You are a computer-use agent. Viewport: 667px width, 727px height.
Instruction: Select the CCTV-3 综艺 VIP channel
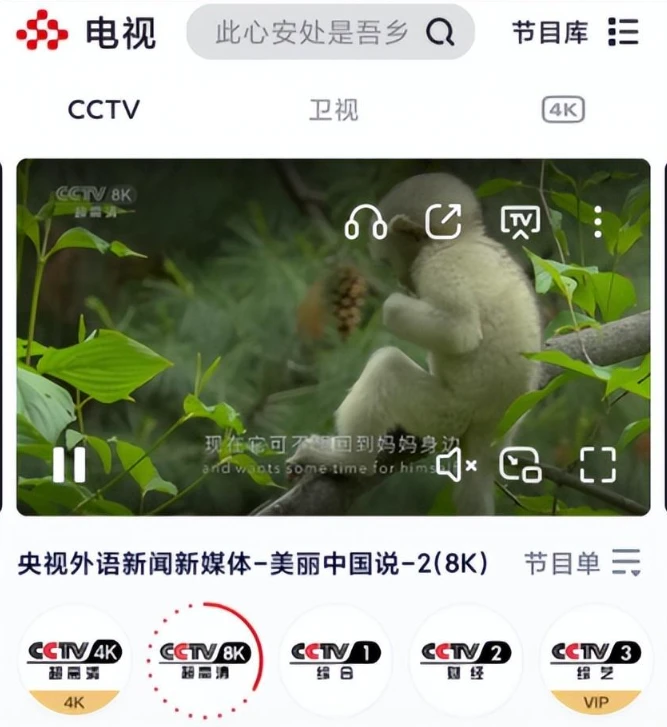596,658
